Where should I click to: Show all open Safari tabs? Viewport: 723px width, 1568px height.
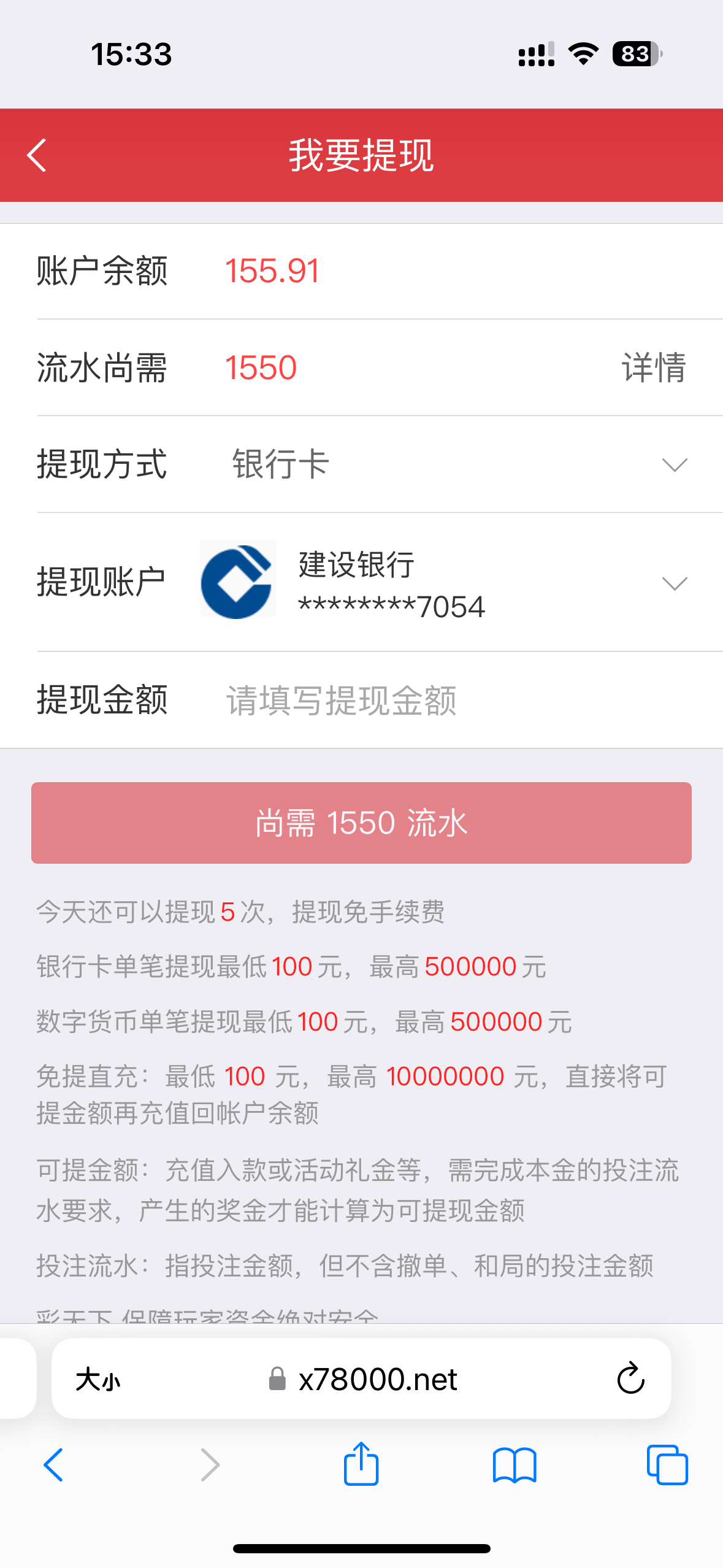667,1465
